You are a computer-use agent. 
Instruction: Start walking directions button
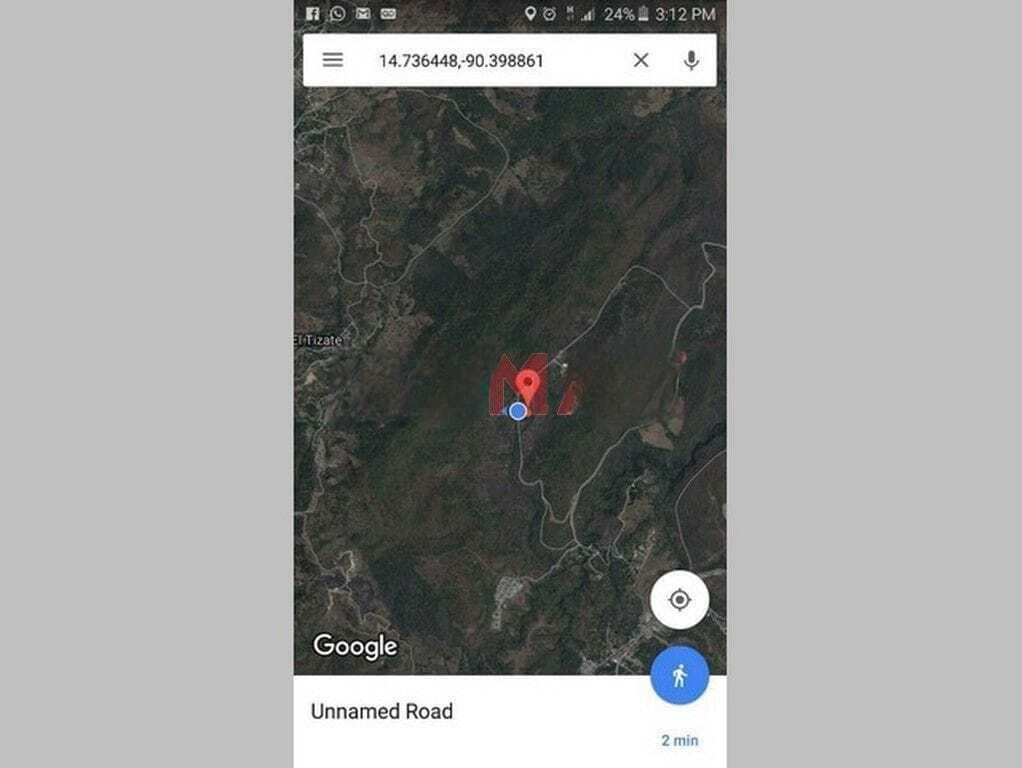coord(680,676)
